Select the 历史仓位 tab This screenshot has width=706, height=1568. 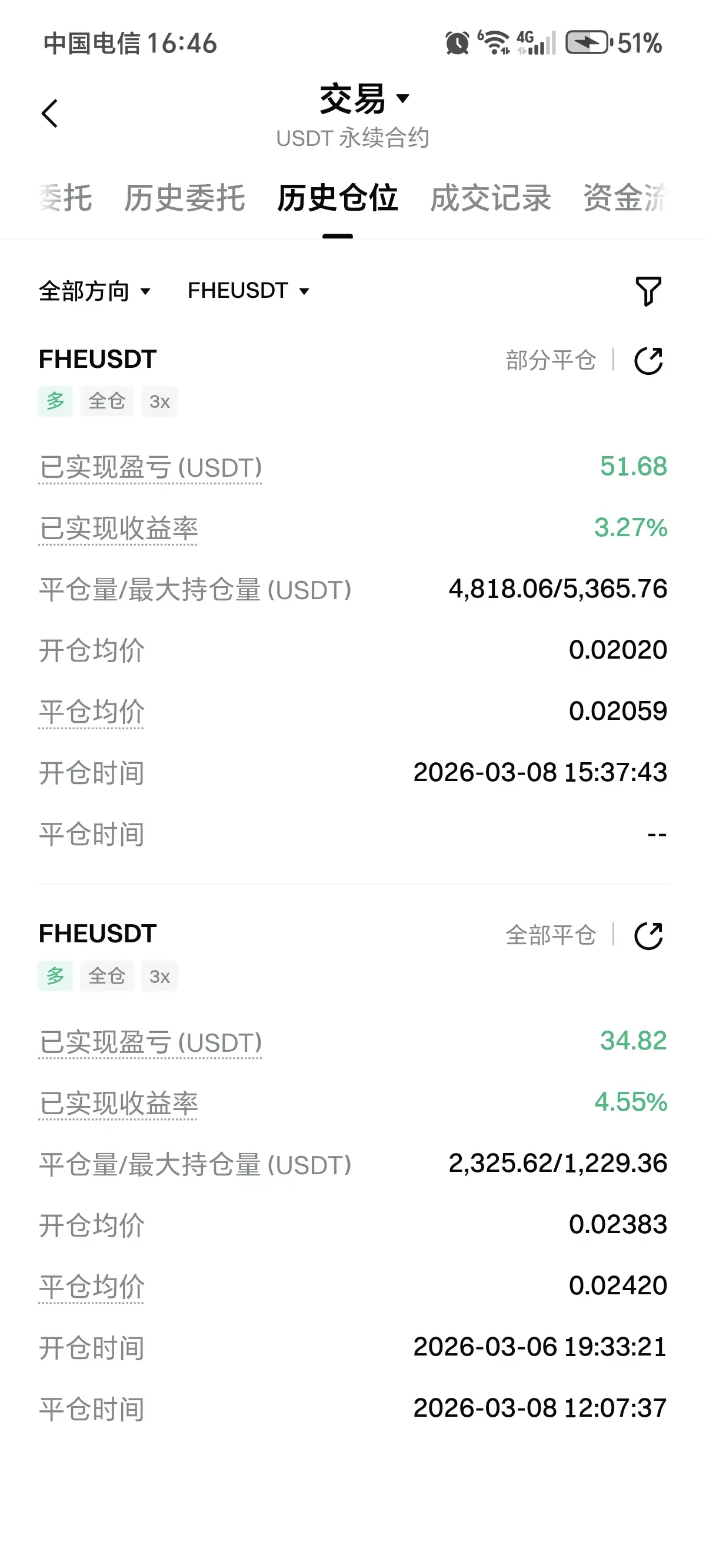pyautogui.click(x=338, y=198)
